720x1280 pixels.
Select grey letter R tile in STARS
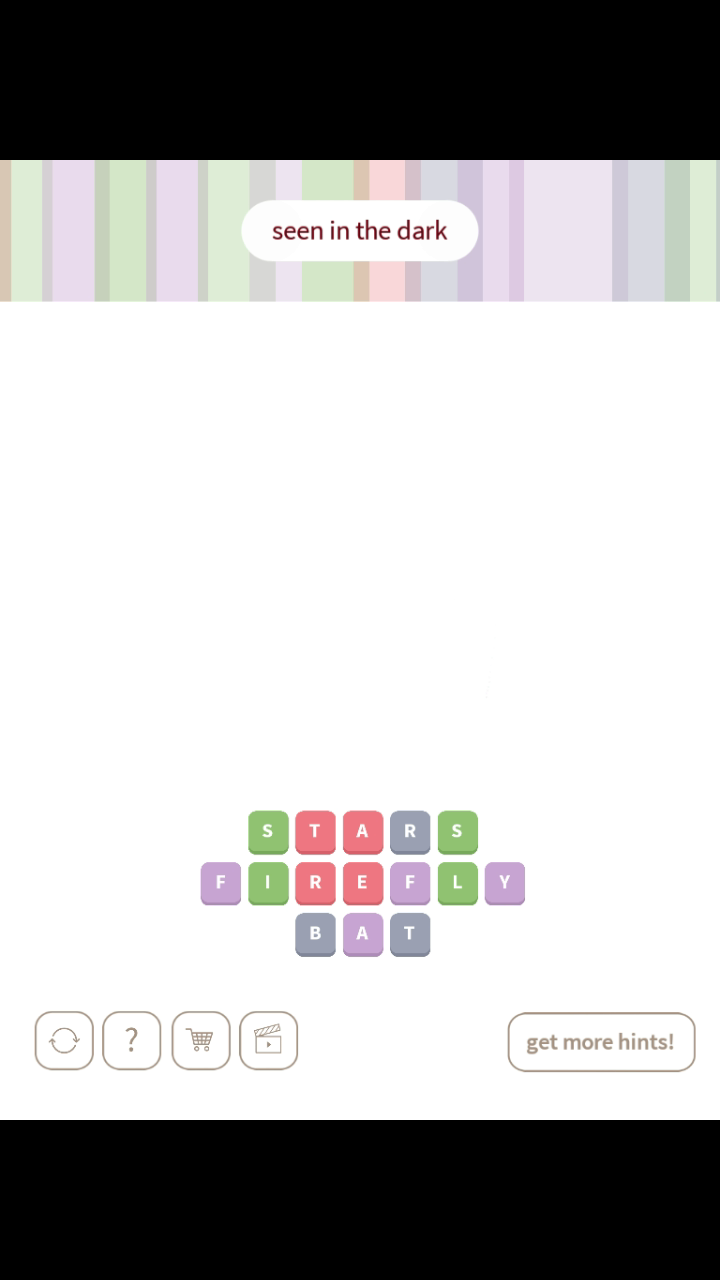[x=410, y=830]
